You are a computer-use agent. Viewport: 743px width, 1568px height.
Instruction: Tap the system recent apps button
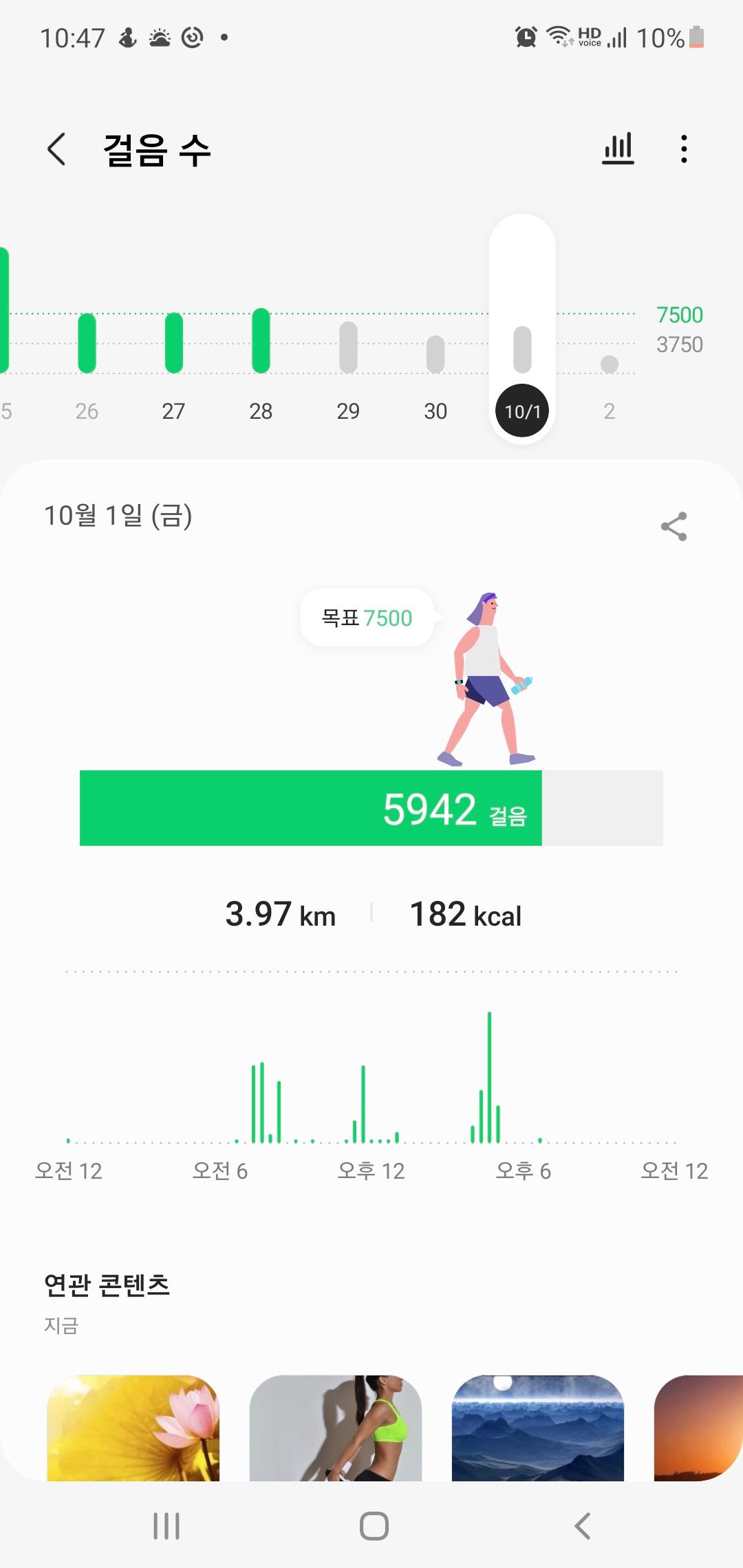tap(166, 1526)
